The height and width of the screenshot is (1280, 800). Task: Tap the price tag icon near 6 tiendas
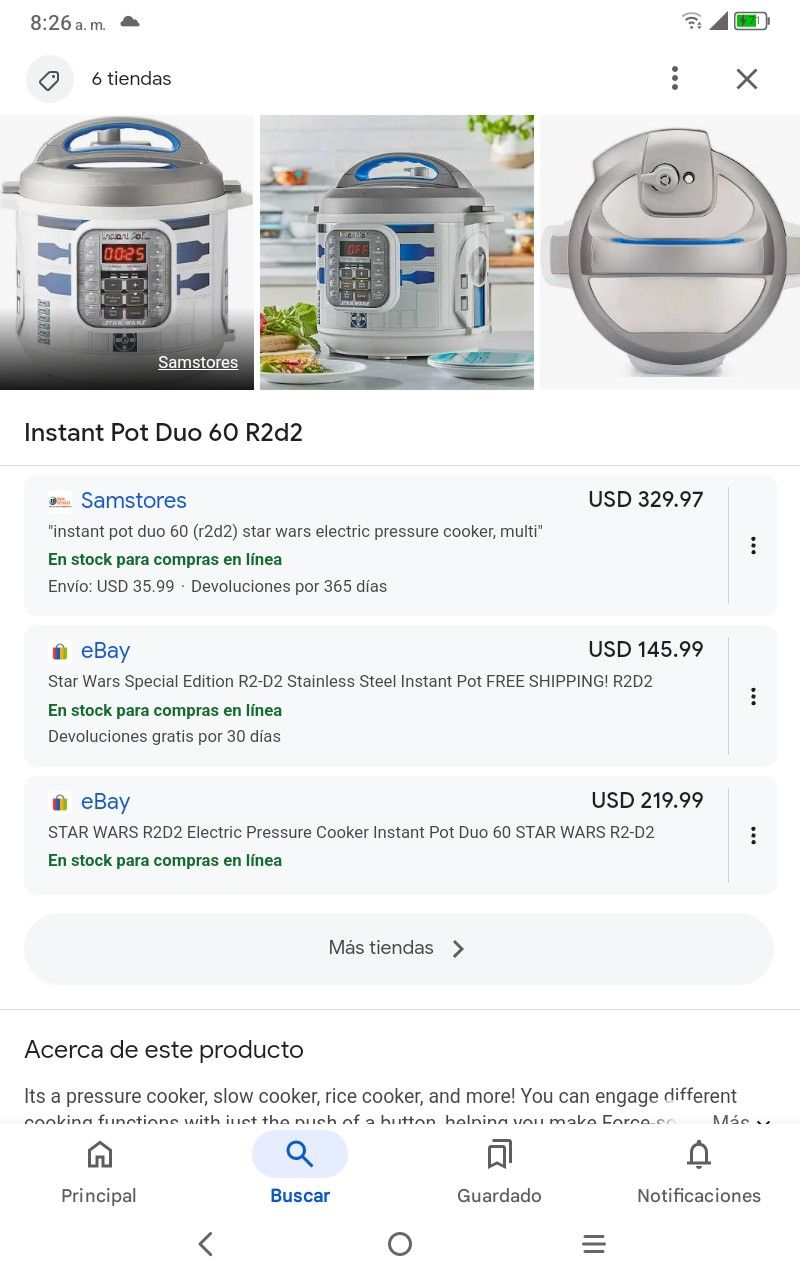coord(50,78)
